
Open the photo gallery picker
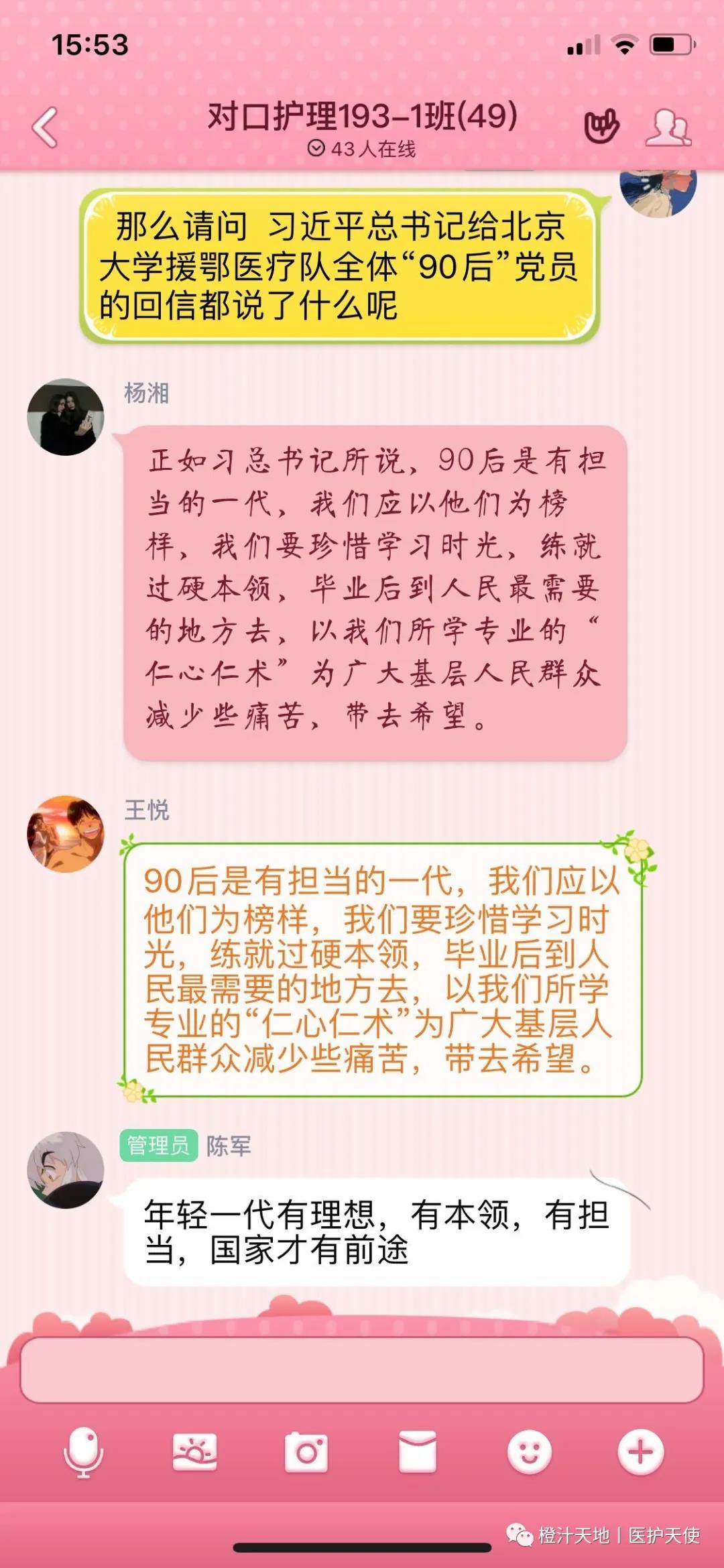[194, 1453]
